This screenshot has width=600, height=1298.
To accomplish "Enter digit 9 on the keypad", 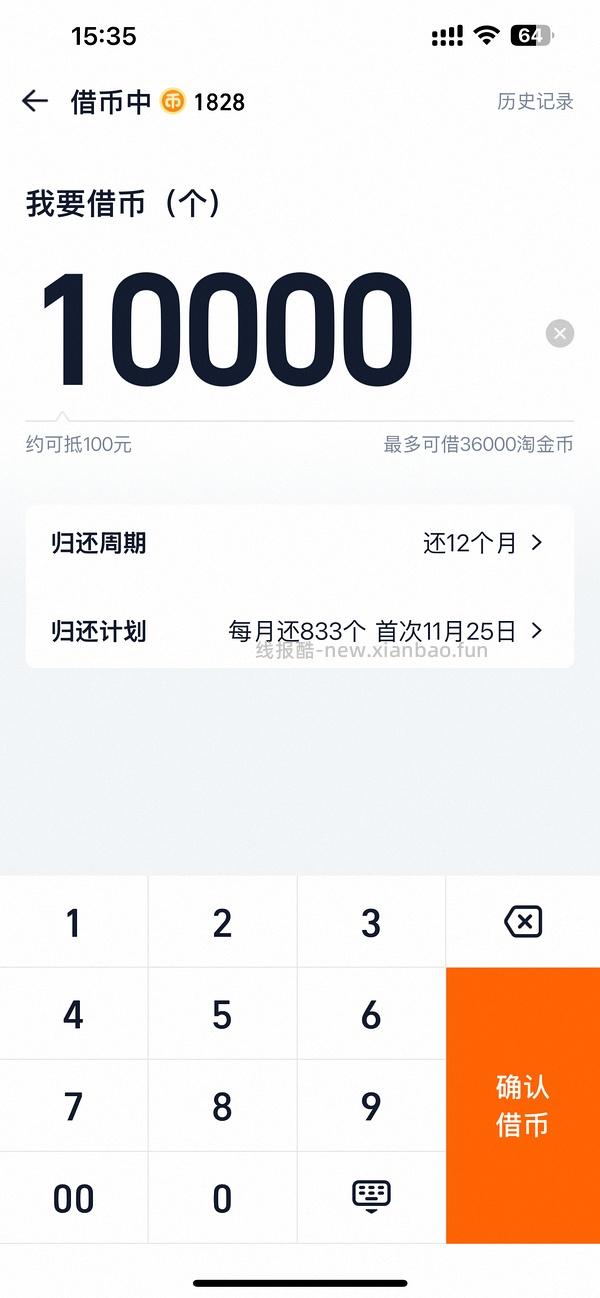I will 371,1107.
